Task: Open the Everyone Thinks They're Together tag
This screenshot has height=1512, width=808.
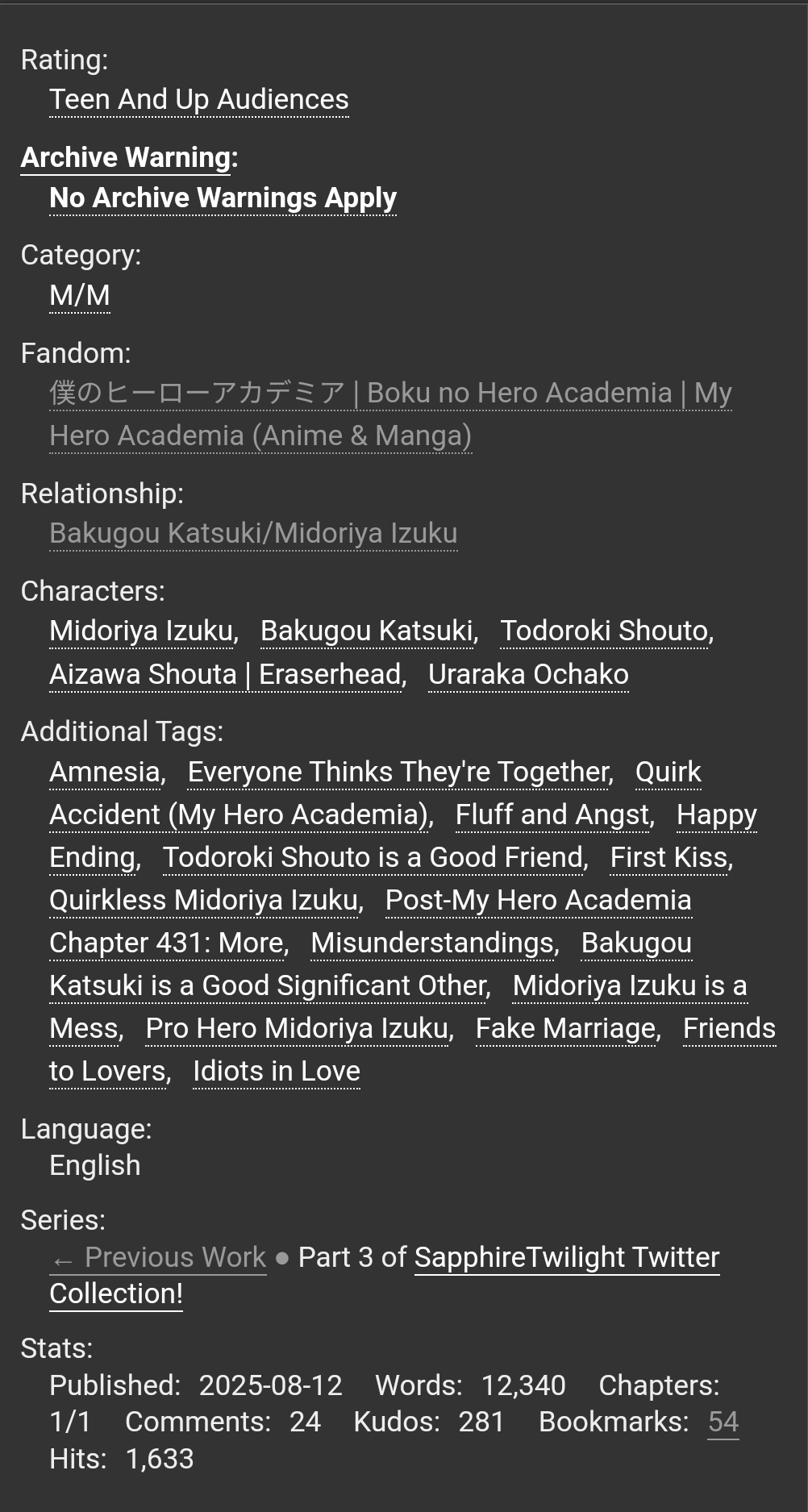Action: [x=398, y=773]
